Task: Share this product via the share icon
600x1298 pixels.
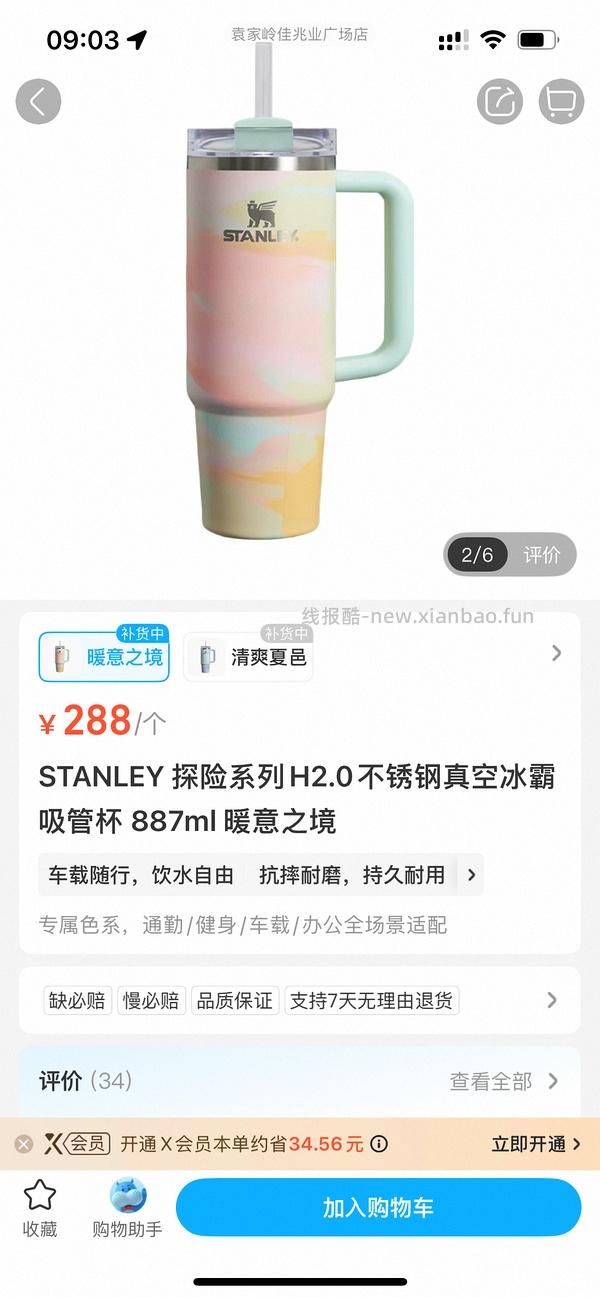Action: (500, 101)
